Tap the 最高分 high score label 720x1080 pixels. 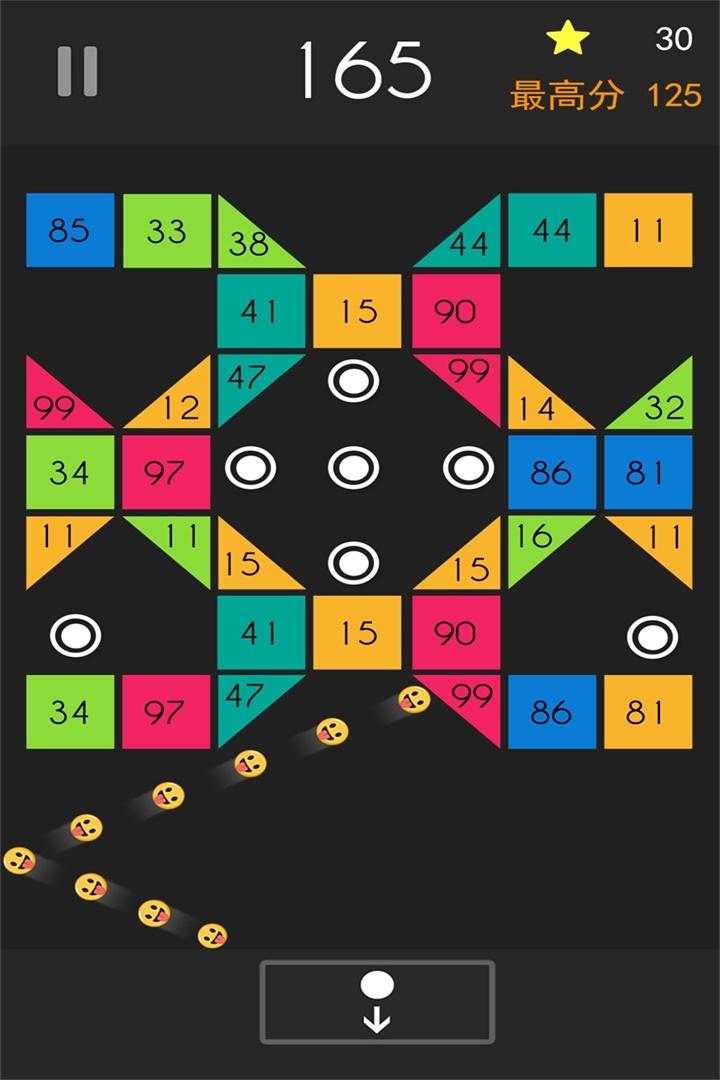click(x=566, y=95)
